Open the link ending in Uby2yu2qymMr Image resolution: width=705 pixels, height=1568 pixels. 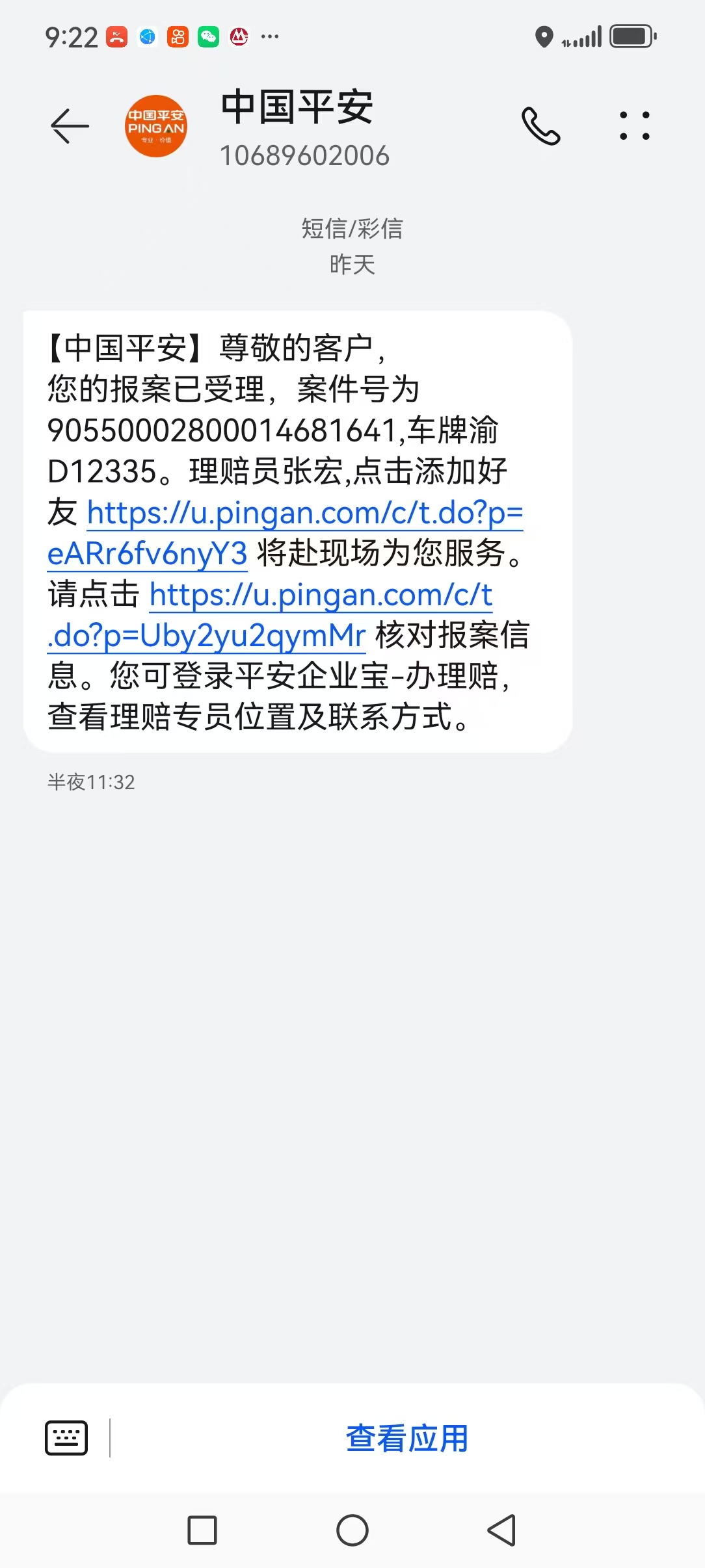[x=321, y=595]
